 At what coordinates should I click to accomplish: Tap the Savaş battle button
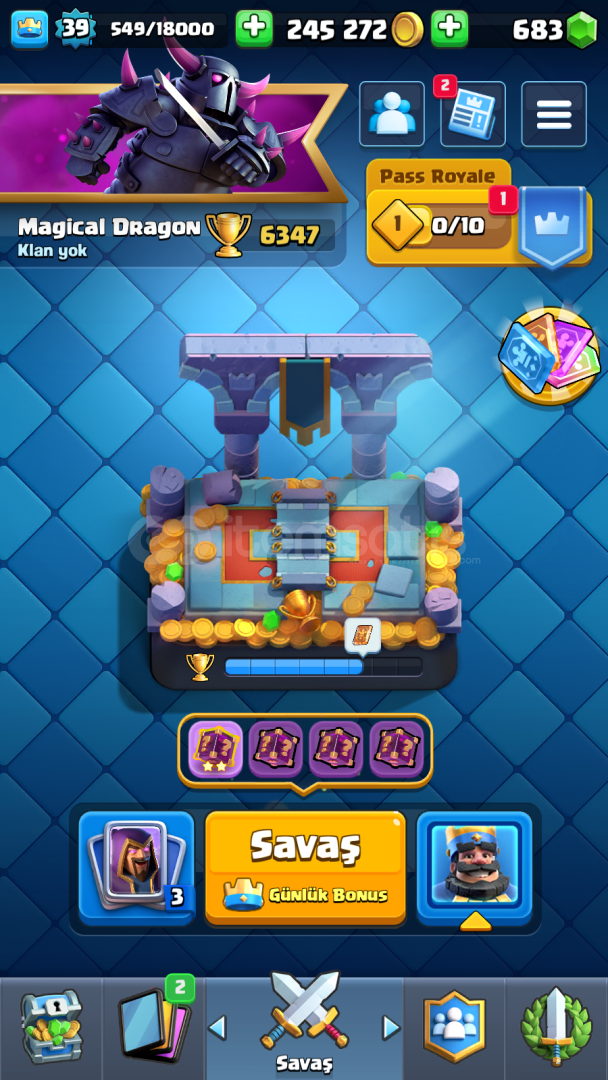pos(305,868)
